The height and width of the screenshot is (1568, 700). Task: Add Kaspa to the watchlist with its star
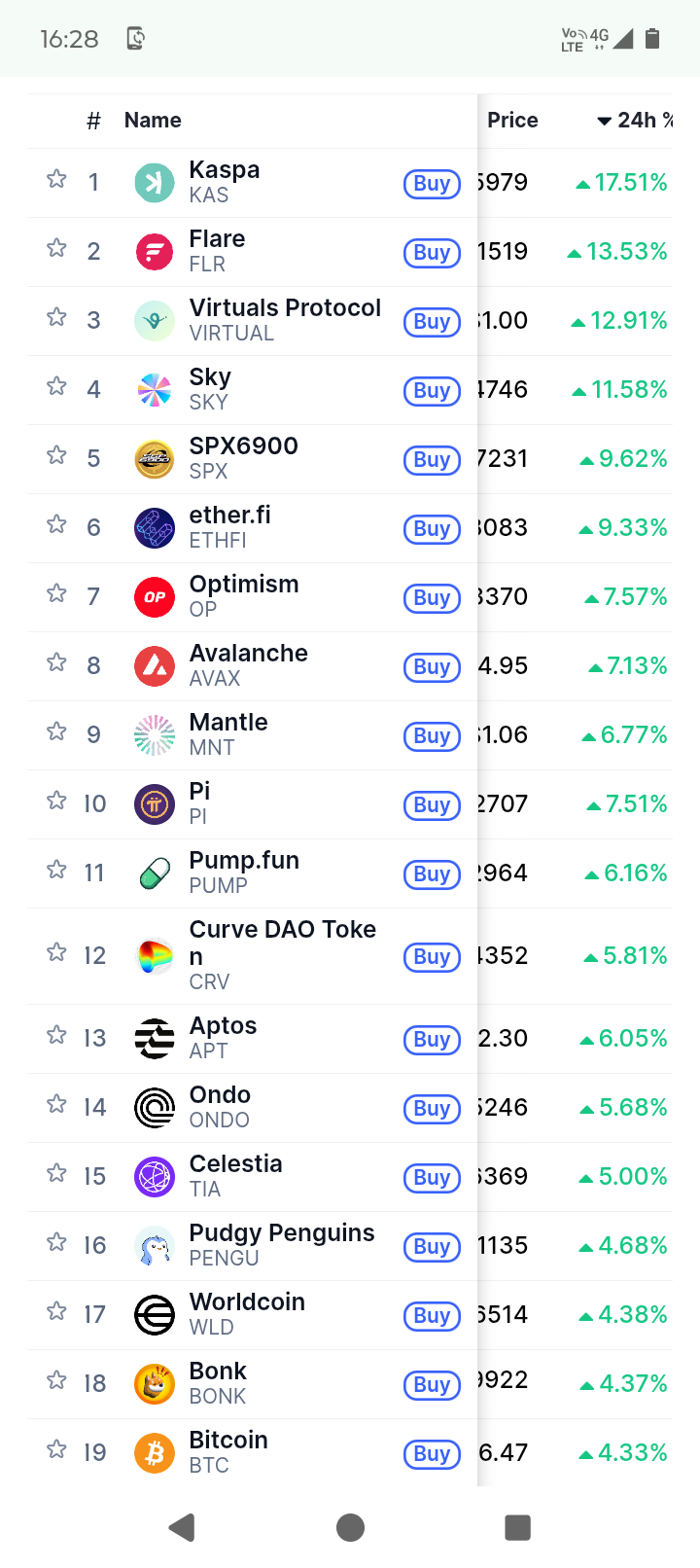(x=56, y=179)
